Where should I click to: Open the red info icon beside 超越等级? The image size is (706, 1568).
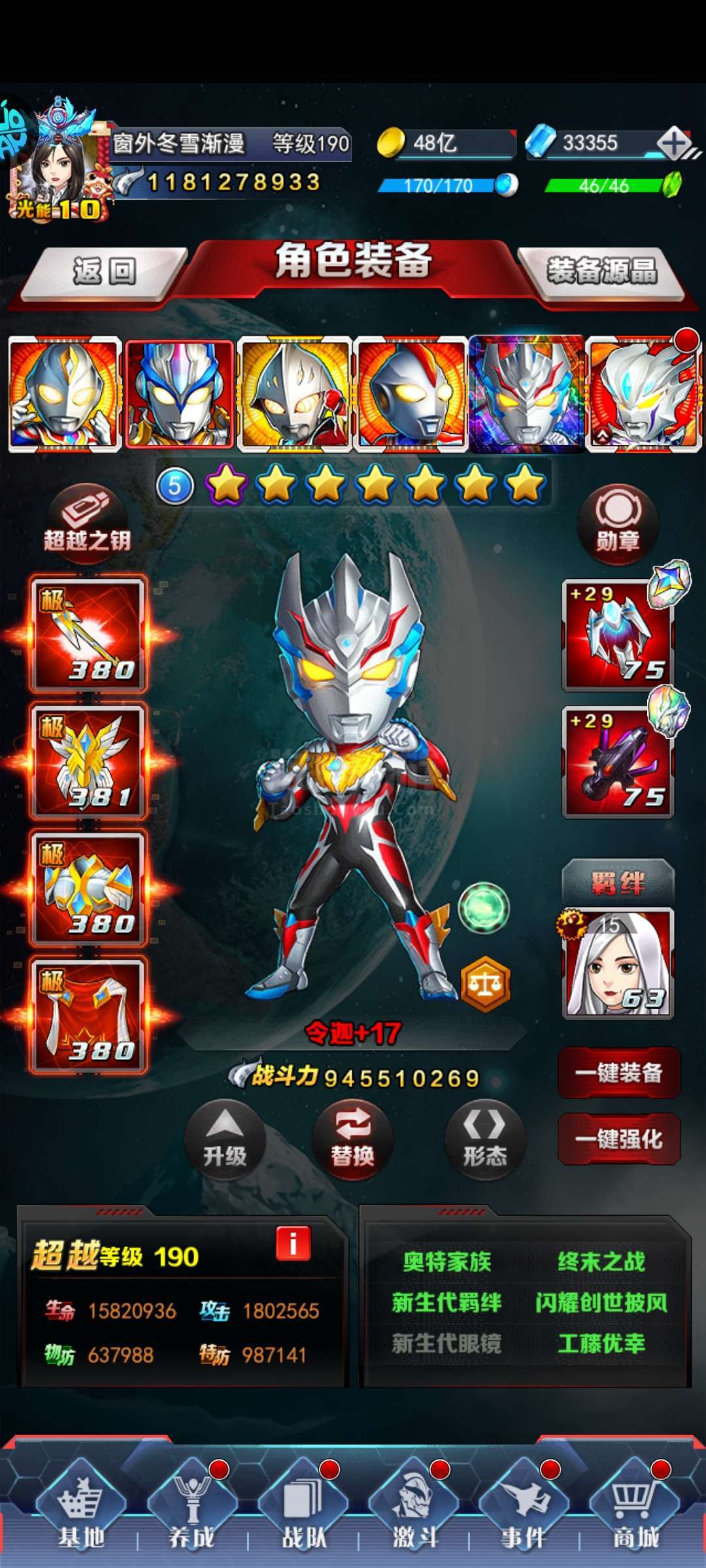click(293, 1243)
